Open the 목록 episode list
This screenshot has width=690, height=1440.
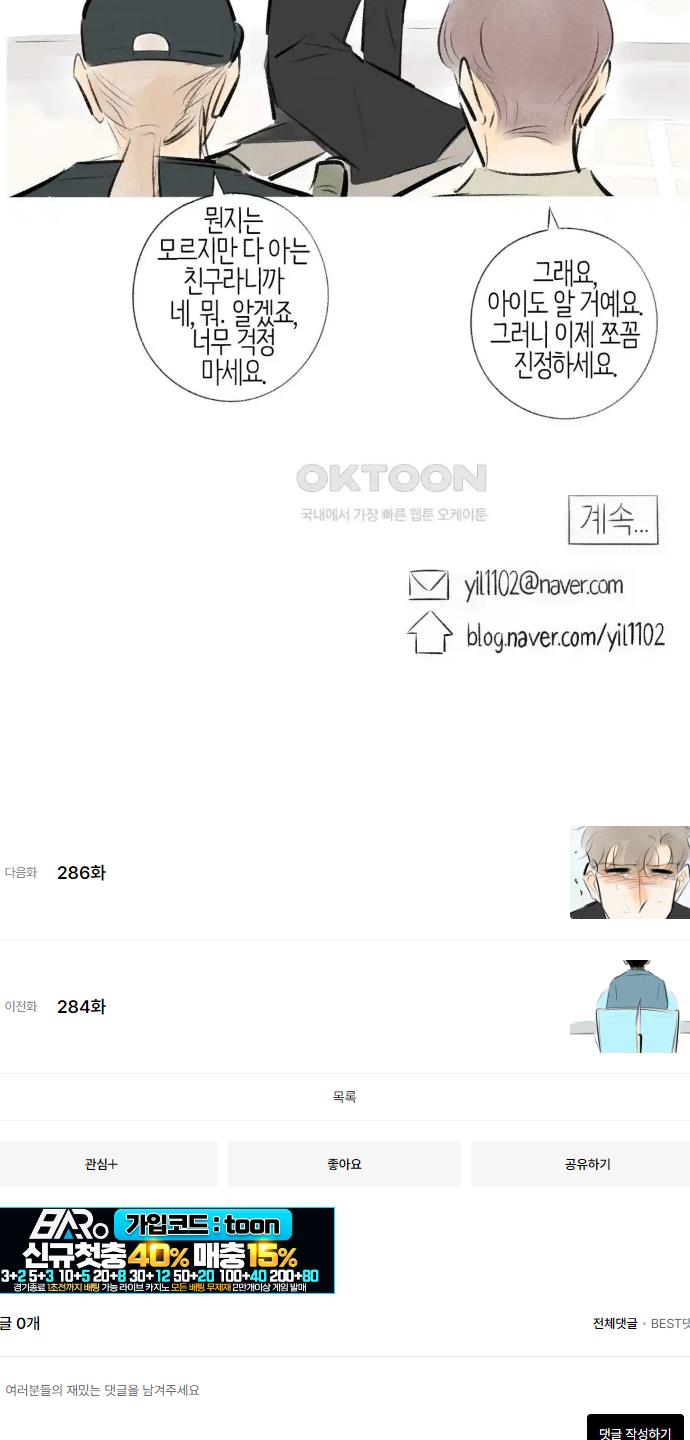(345, 1097)
